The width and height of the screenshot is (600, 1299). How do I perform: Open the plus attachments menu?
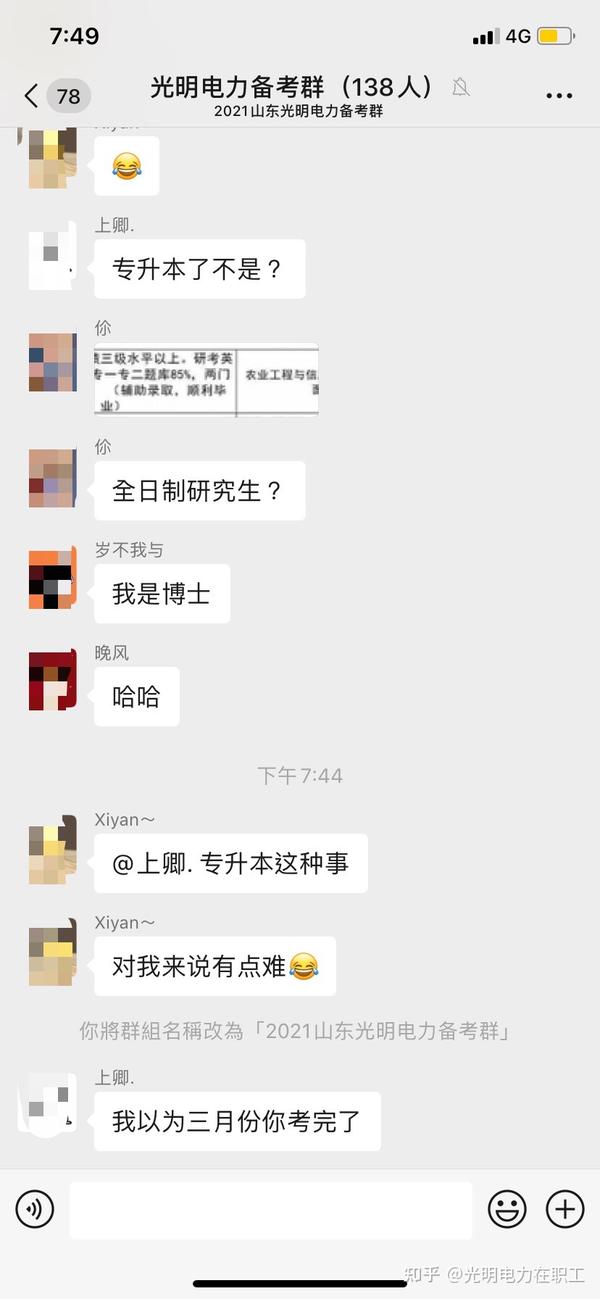coord(565,1210)
